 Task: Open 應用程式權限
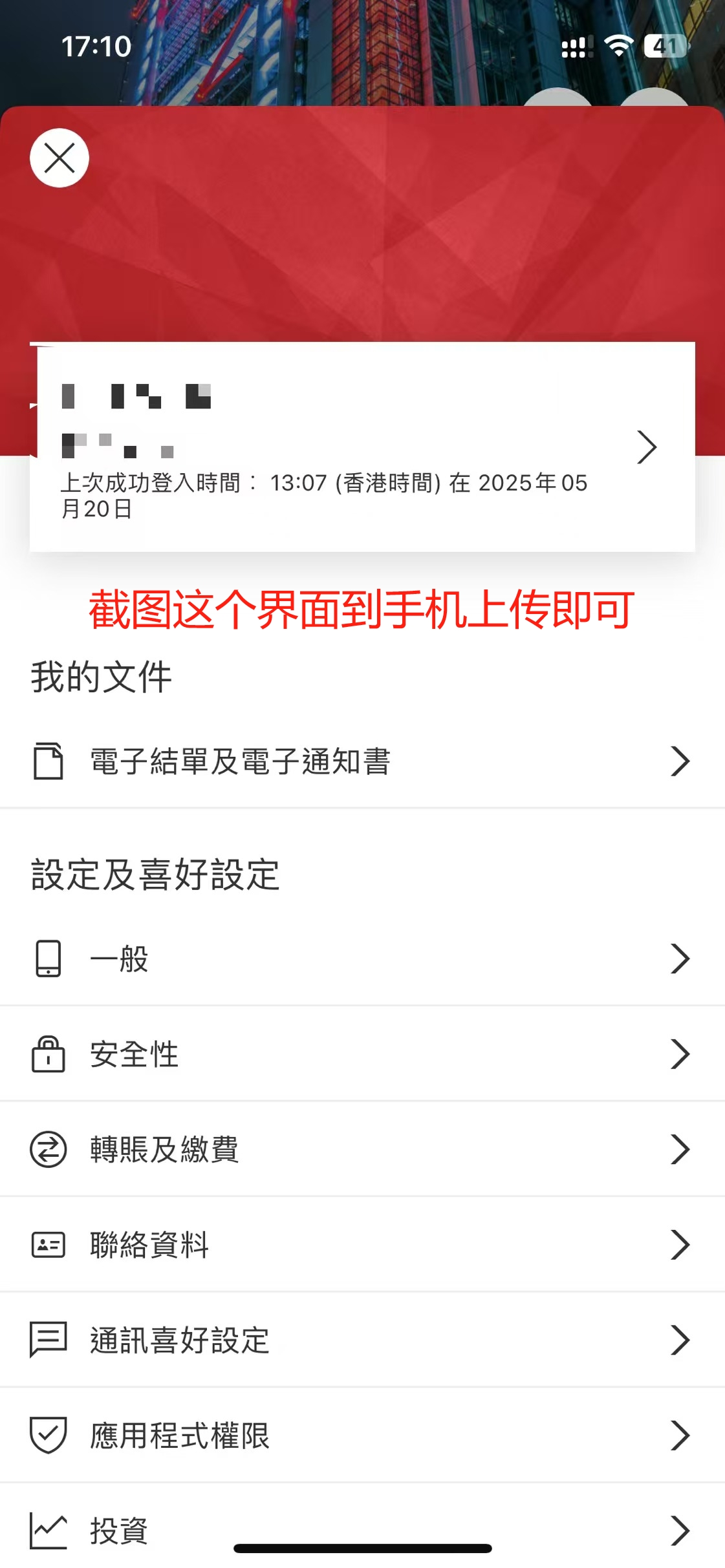(362, 1436)
